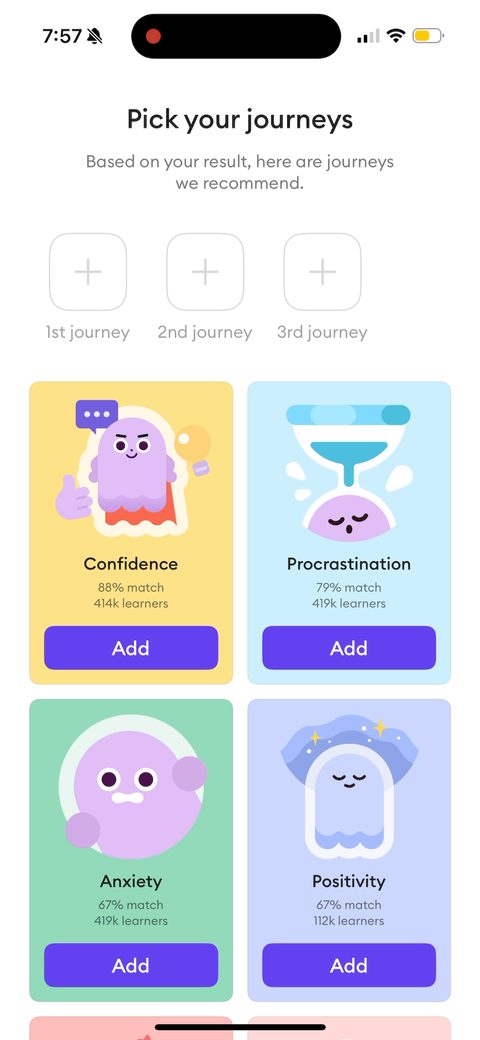This screenshot has width=480, height=1040.
Task: Add the Confidence journey
Action: (x=131, y=648)
